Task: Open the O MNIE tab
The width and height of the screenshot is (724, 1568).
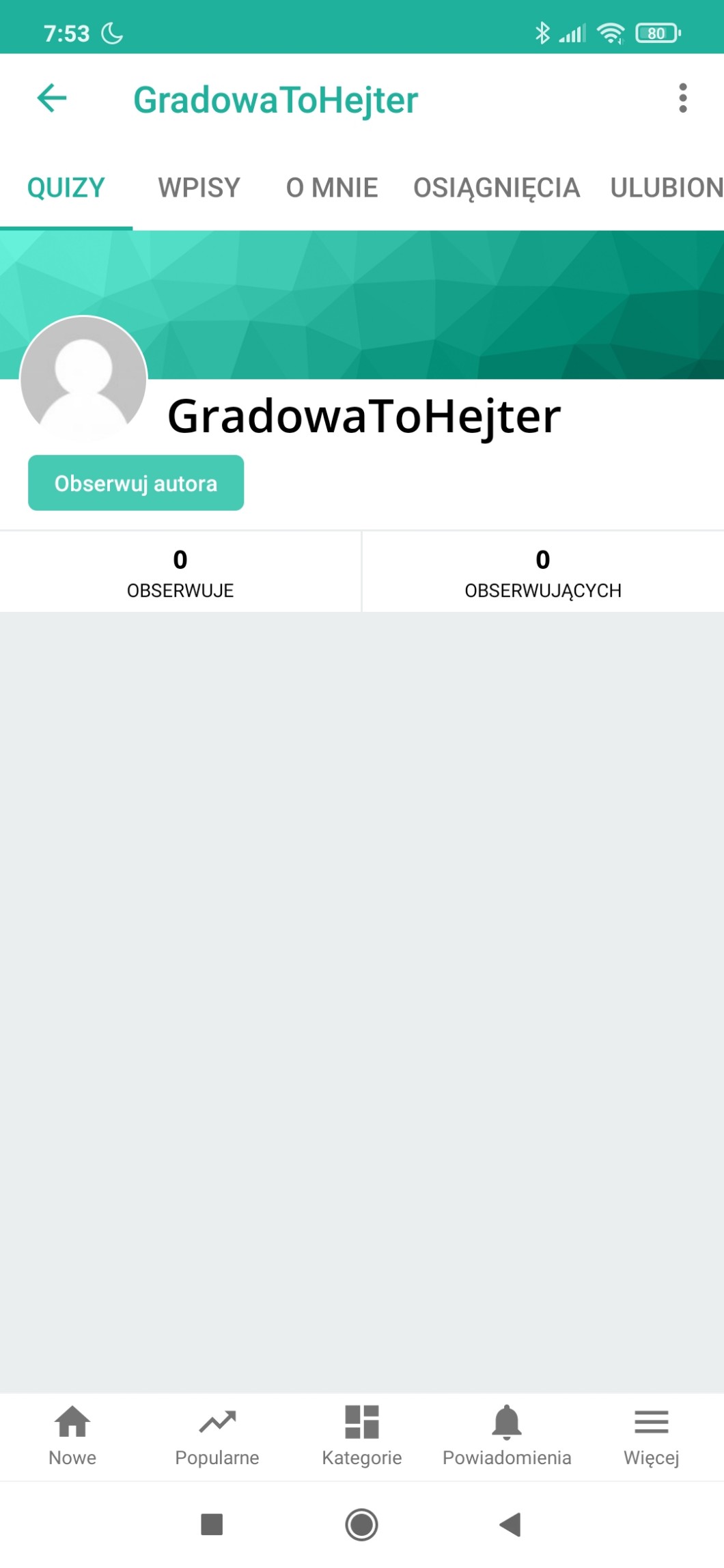Action: [x=332, y=188]
